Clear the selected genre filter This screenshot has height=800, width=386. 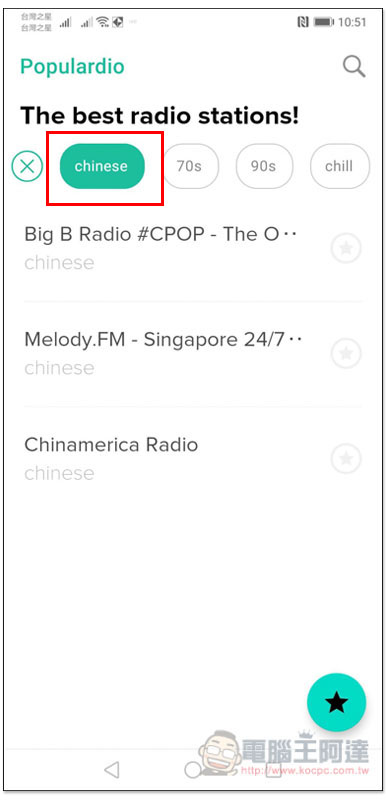[x=27, y=166]
